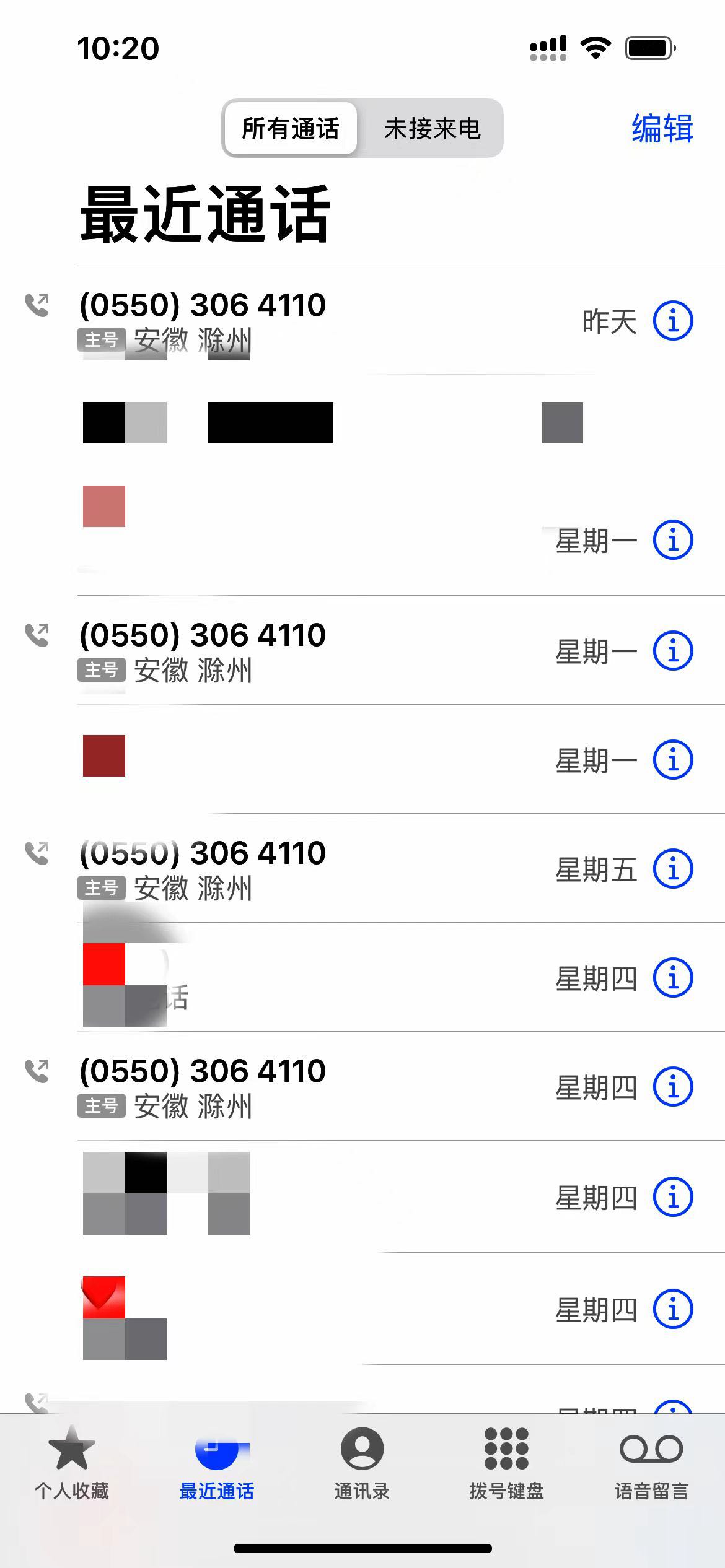Switch to the 未接来电 segment

(x=432, y=129)
